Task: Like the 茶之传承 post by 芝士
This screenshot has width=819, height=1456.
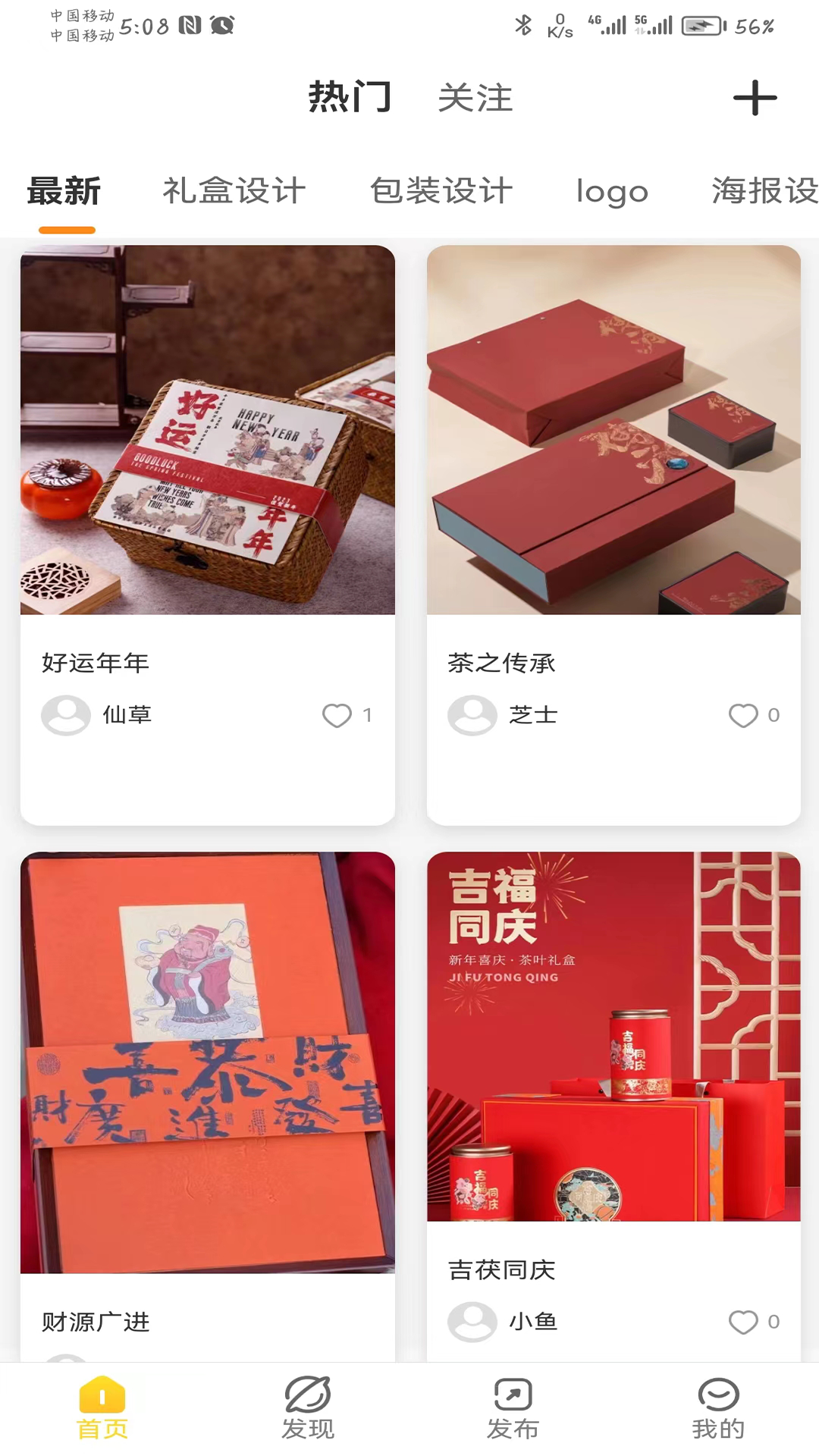Action: pyautogui.click(x=743, y=715)
